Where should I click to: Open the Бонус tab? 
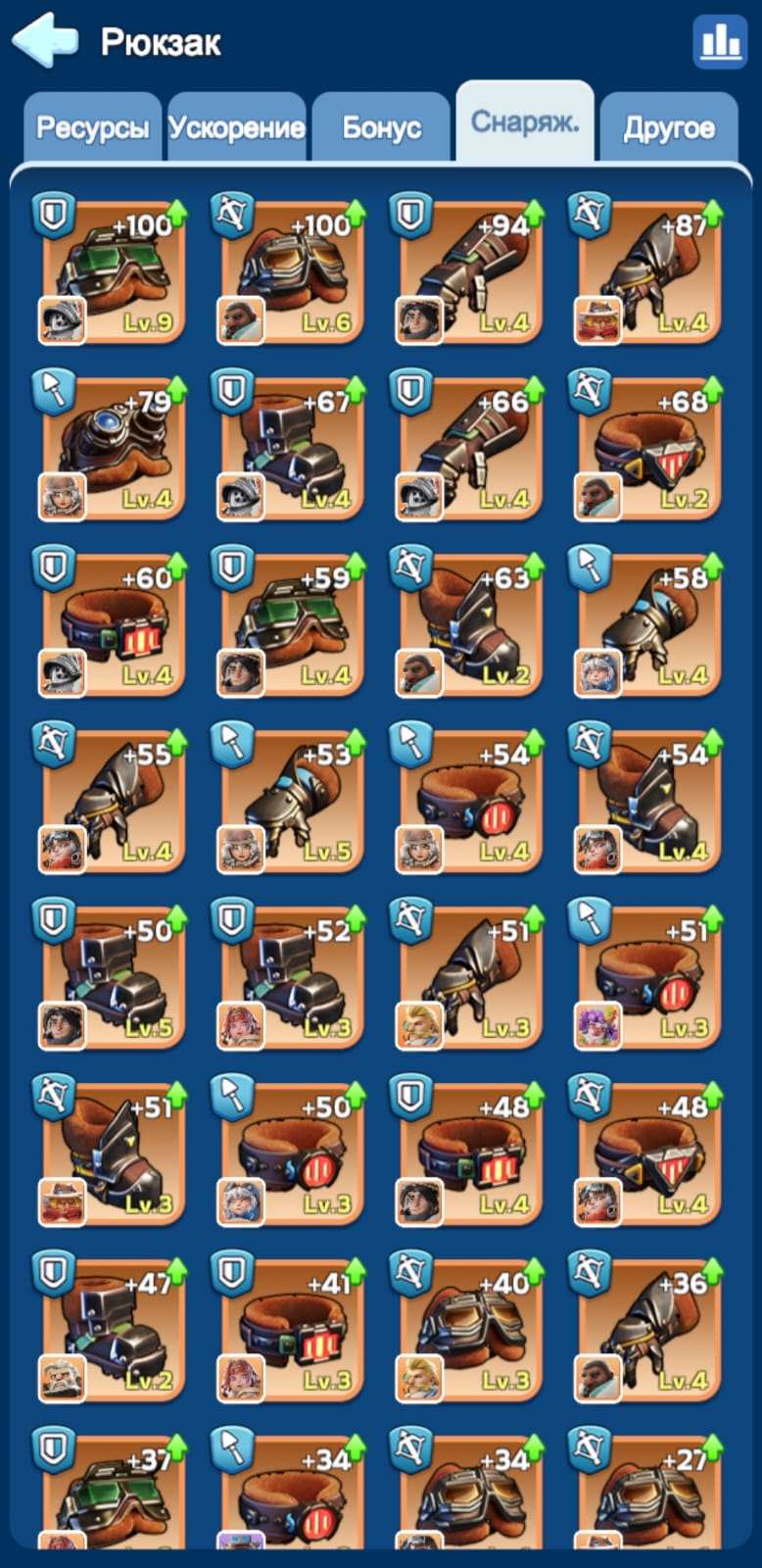pyautogui.click(x=381, y=127)
